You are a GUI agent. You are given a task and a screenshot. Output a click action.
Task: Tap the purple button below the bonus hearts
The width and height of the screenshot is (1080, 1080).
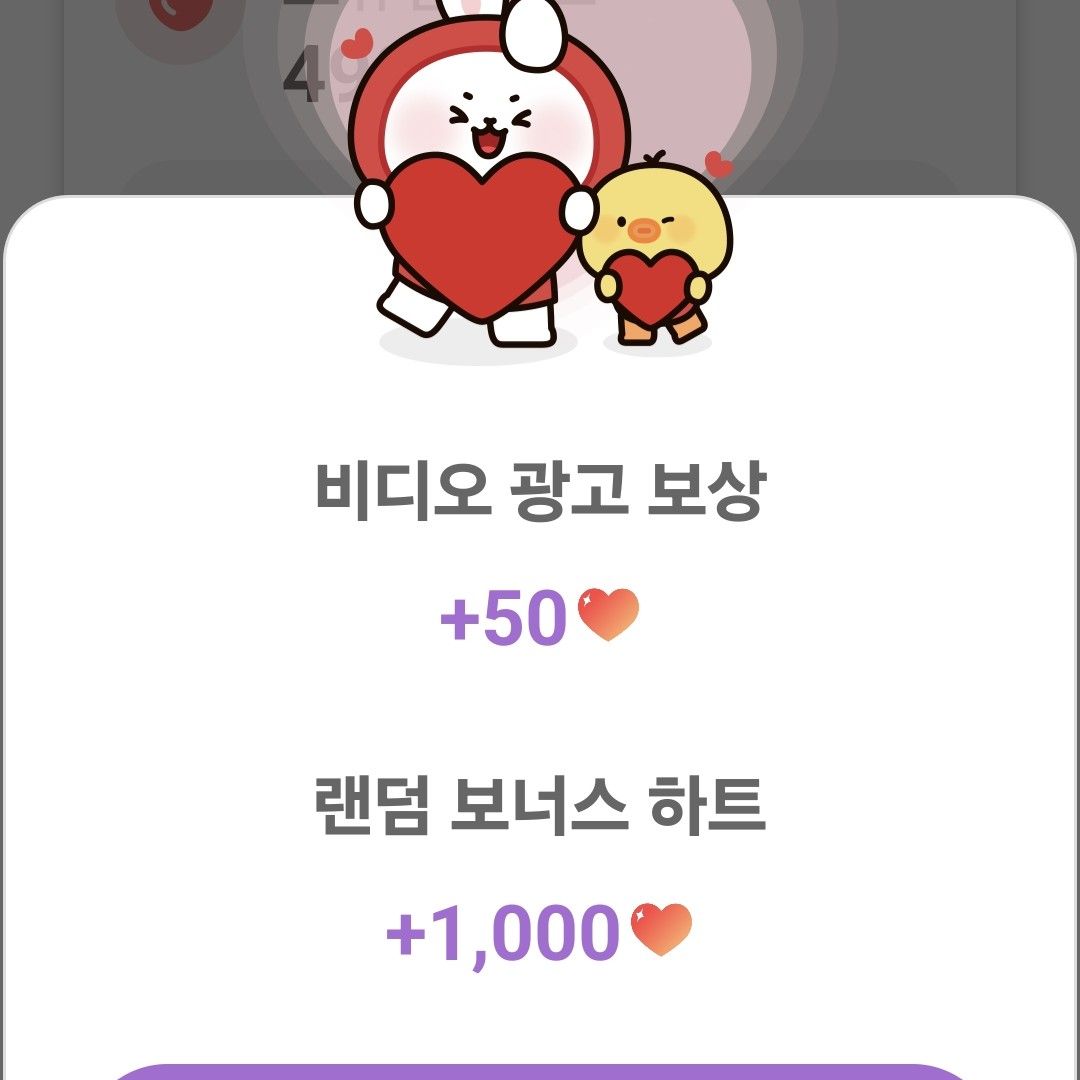[x=540, y=1071]
